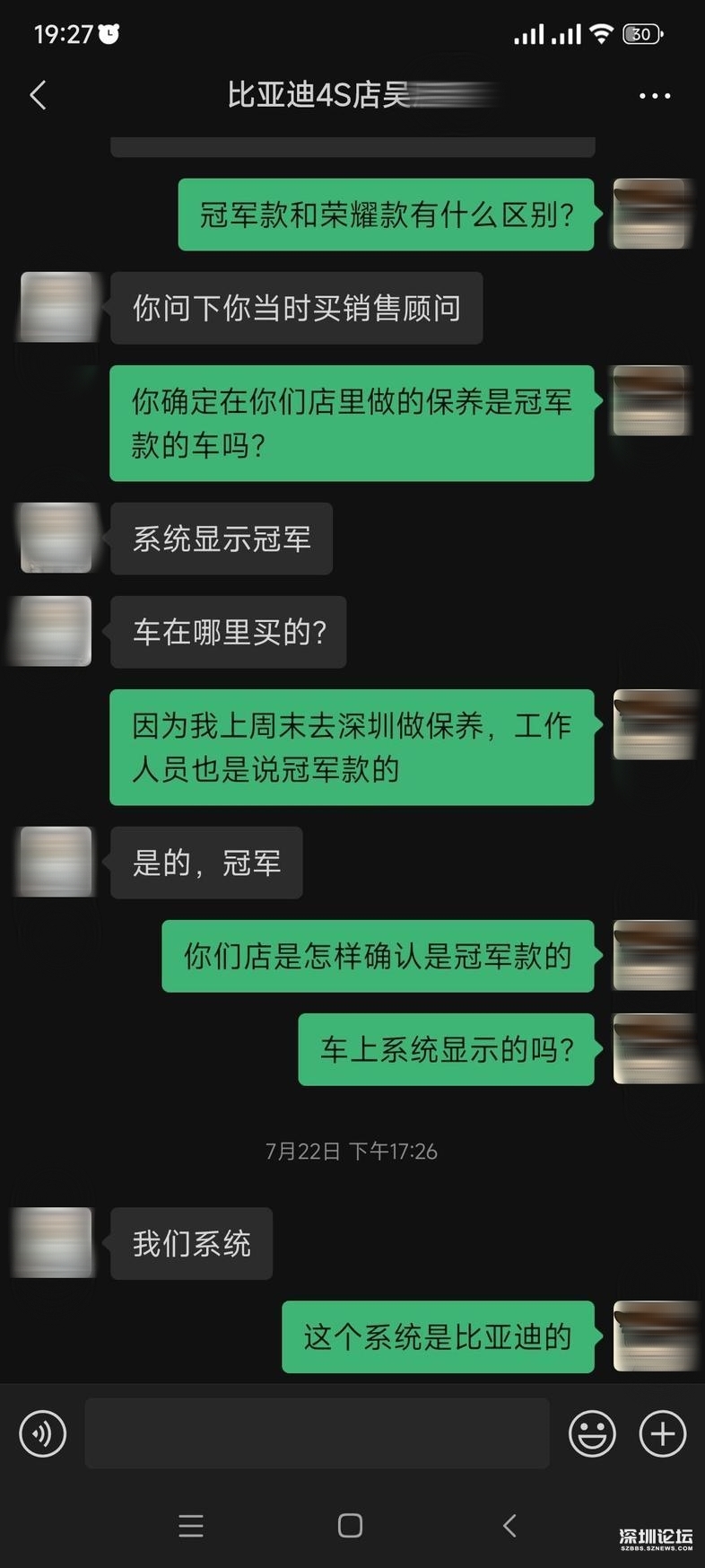Open the chat's three-dot menu

pyautogui.click(x=654, y=95)
